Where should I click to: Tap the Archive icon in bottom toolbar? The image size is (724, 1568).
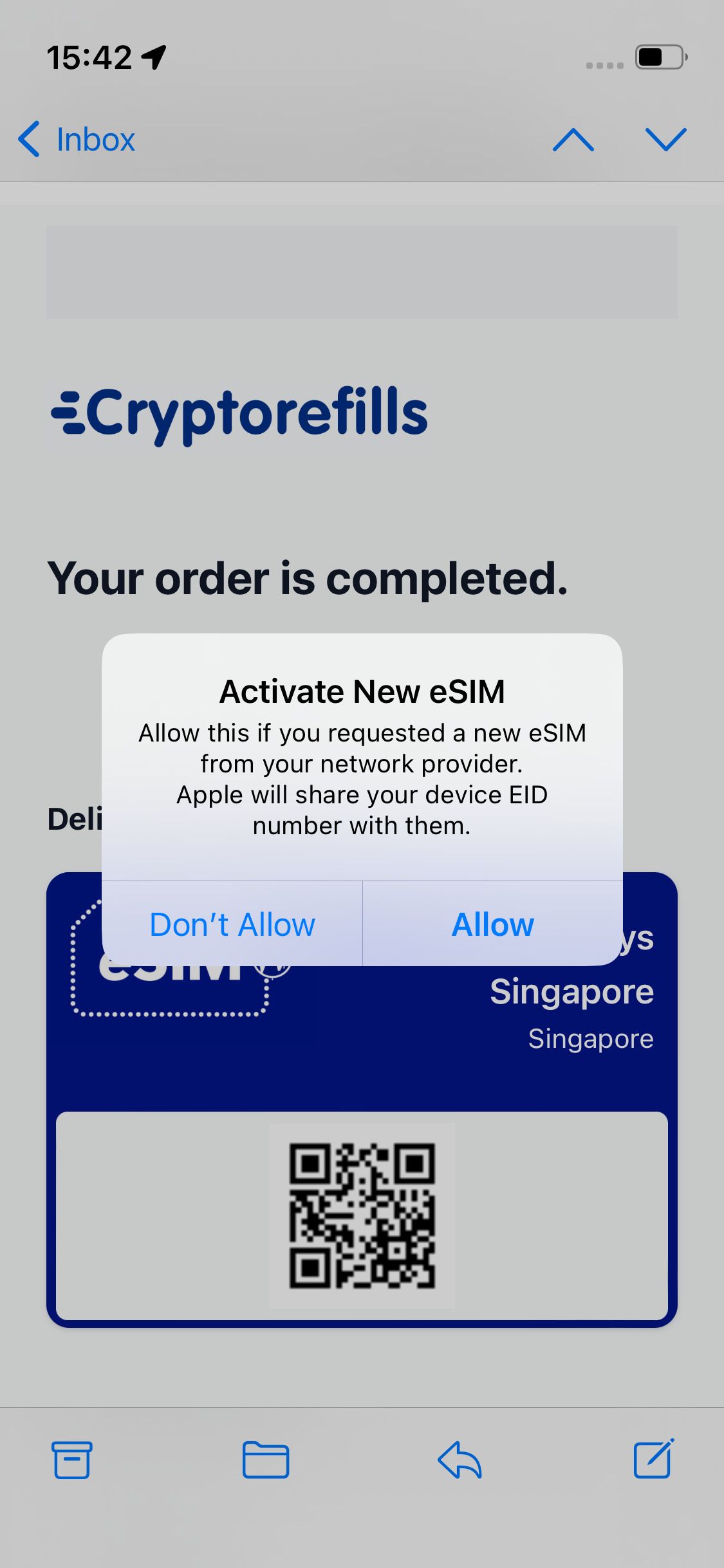[x=72, y=1461]
